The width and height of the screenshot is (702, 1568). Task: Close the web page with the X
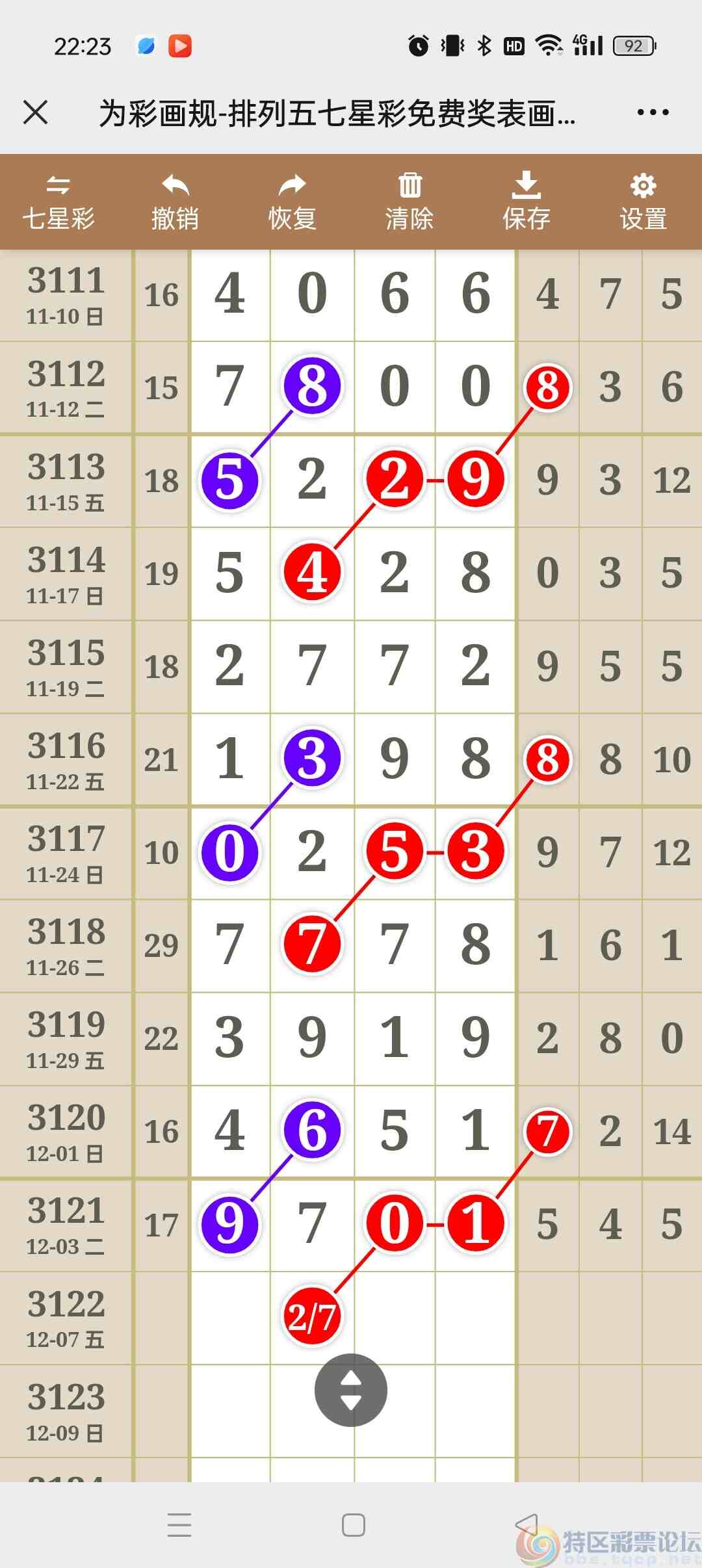[x=36, y=112]
